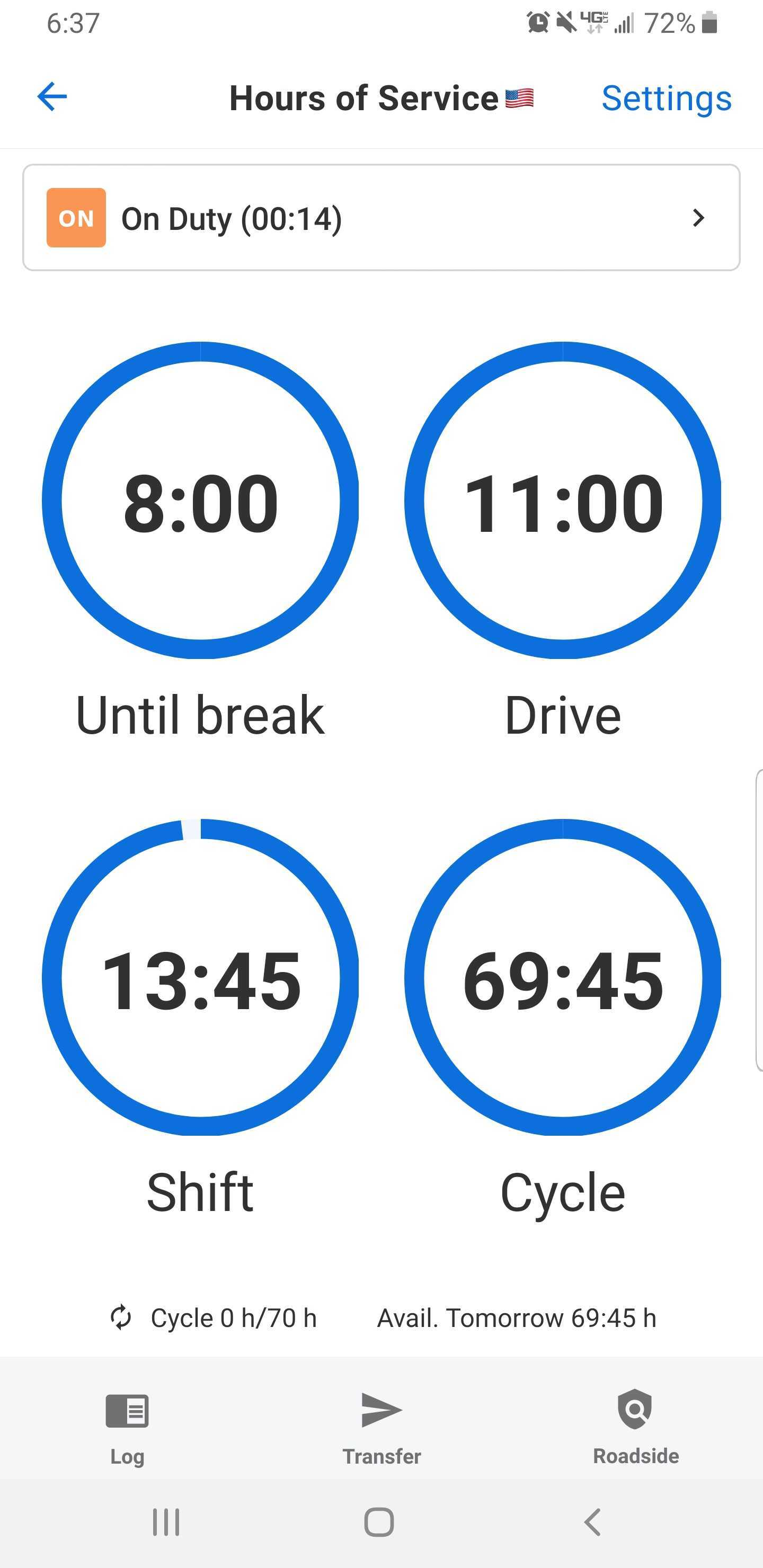Open the On Duty status row
The width and height of the screenshot is (763, 1568).
click(x=381, y=218)
